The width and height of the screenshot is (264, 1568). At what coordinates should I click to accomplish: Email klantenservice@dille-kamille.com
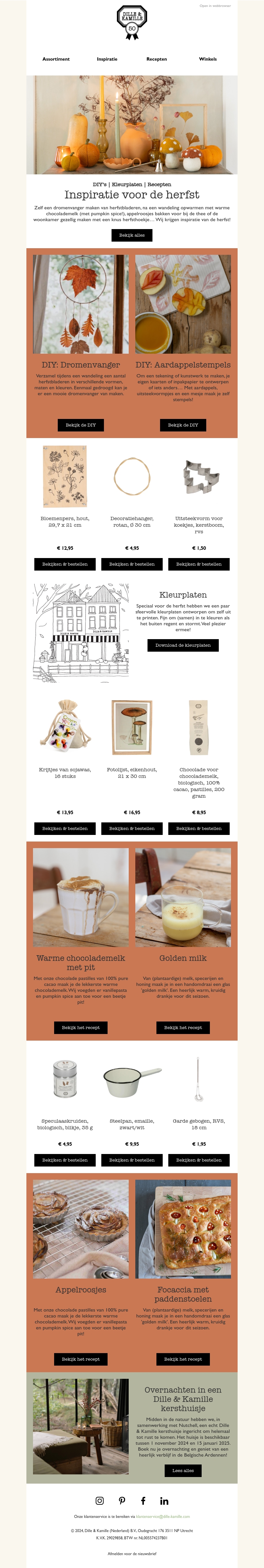[163, 1517]
